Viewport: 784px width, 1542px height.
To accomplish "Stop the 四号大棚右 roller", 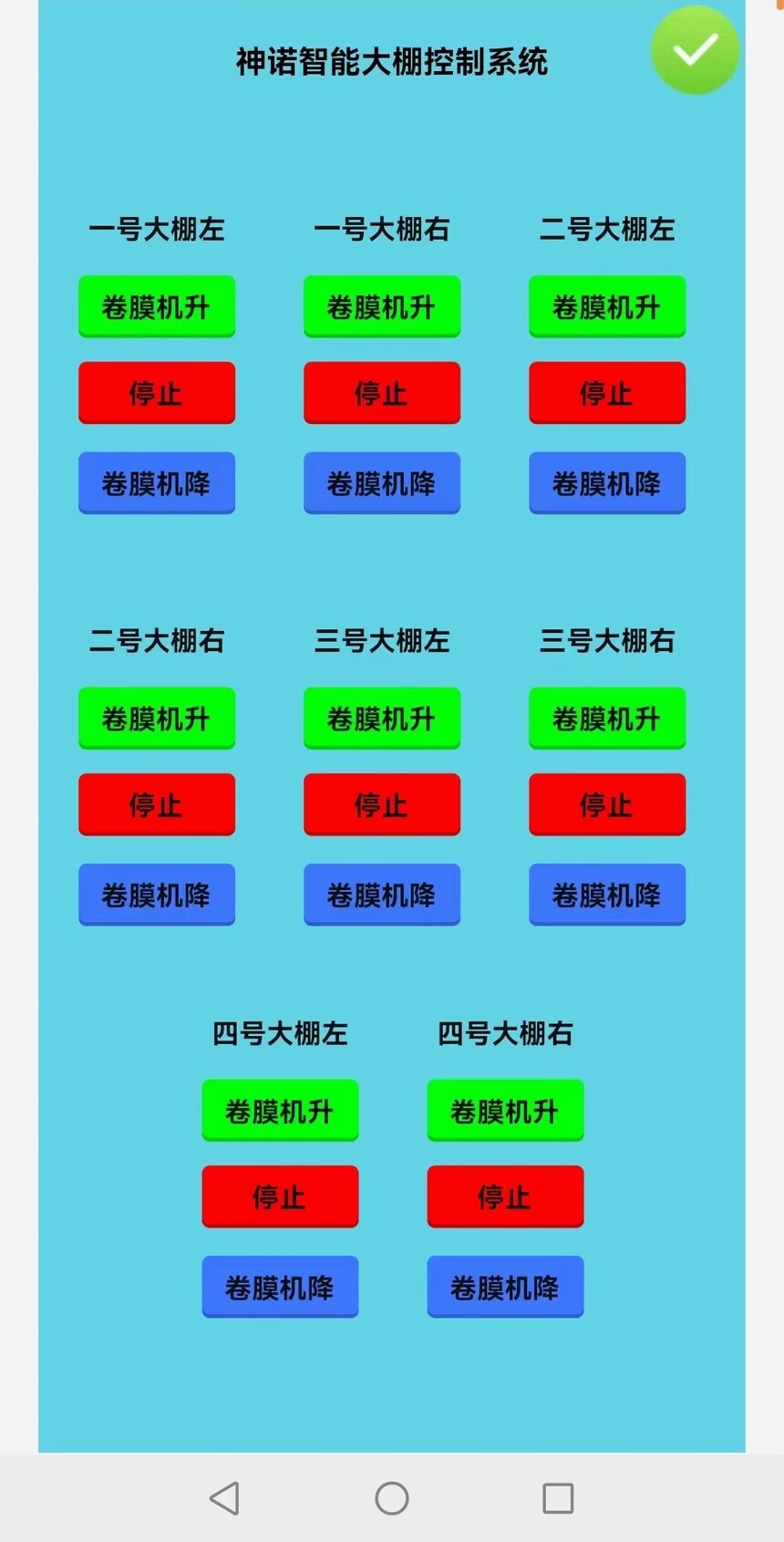I will pyautogui.click(x=505, y=1196).
